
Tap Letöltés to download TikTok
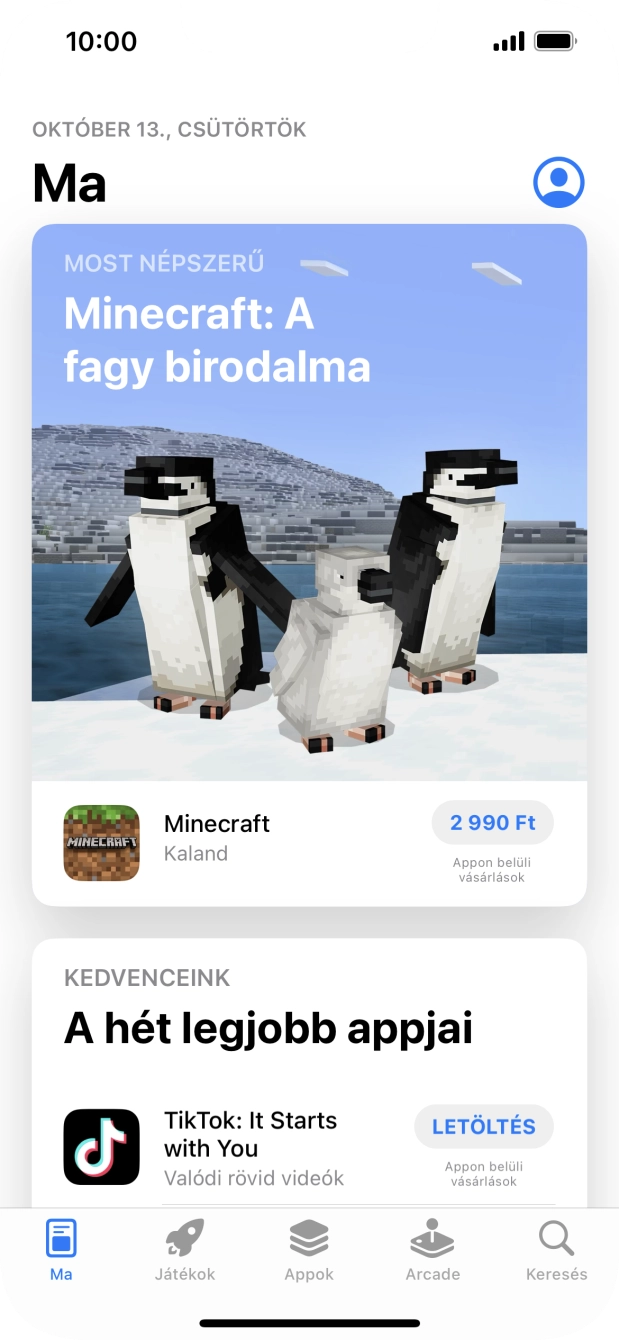tap(484, 1126)
